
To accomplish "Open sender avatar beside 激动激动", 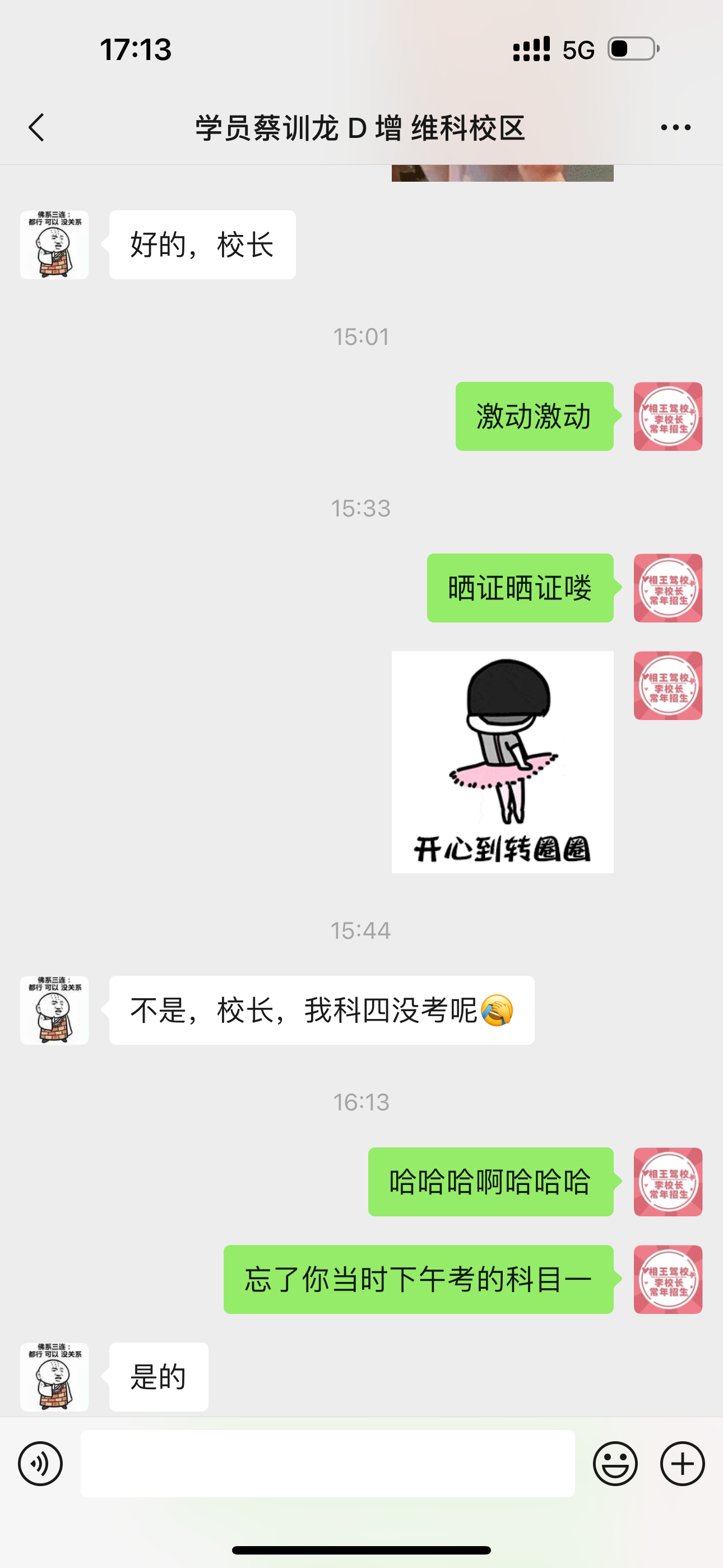I will [668, 417].
